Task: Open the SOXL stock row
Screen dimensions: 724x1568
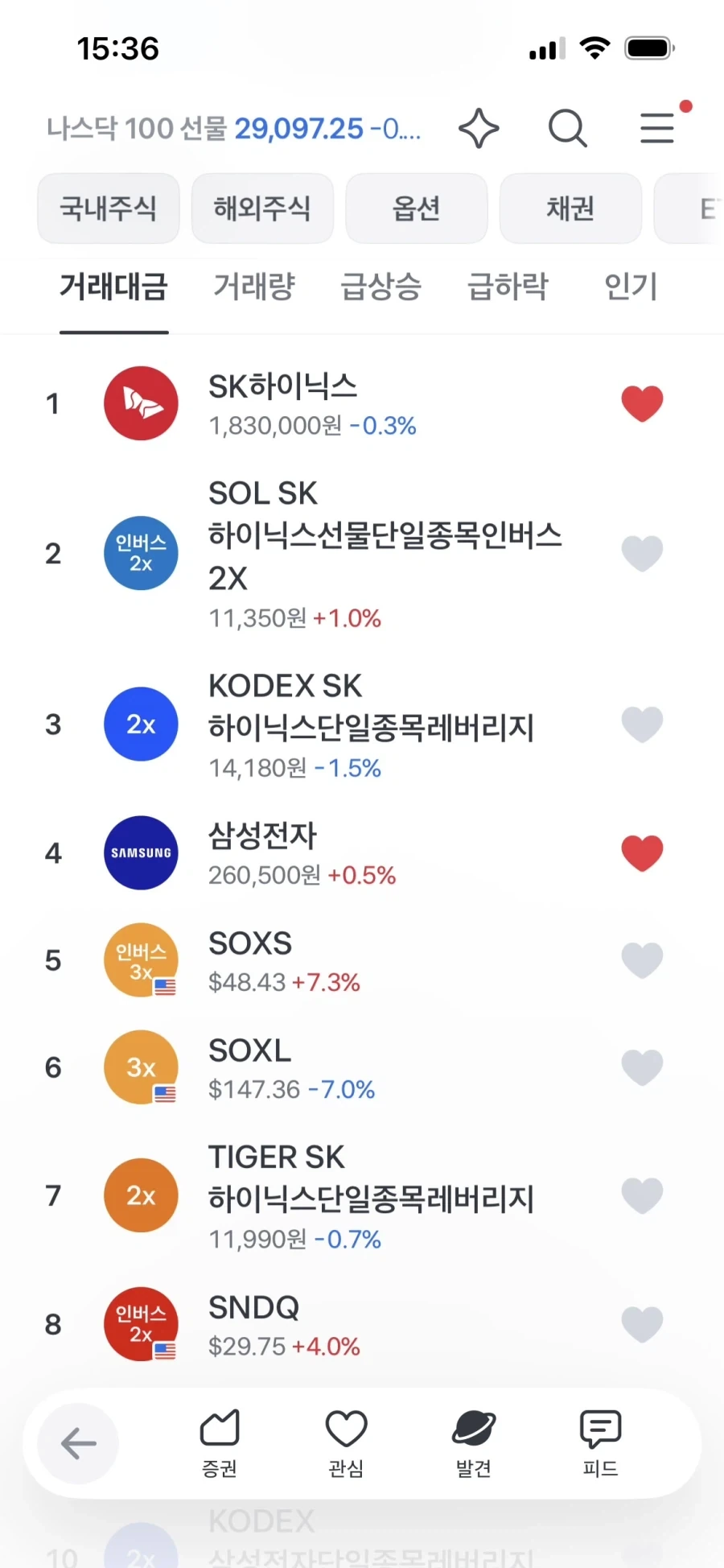Action: click(362, 1067)
